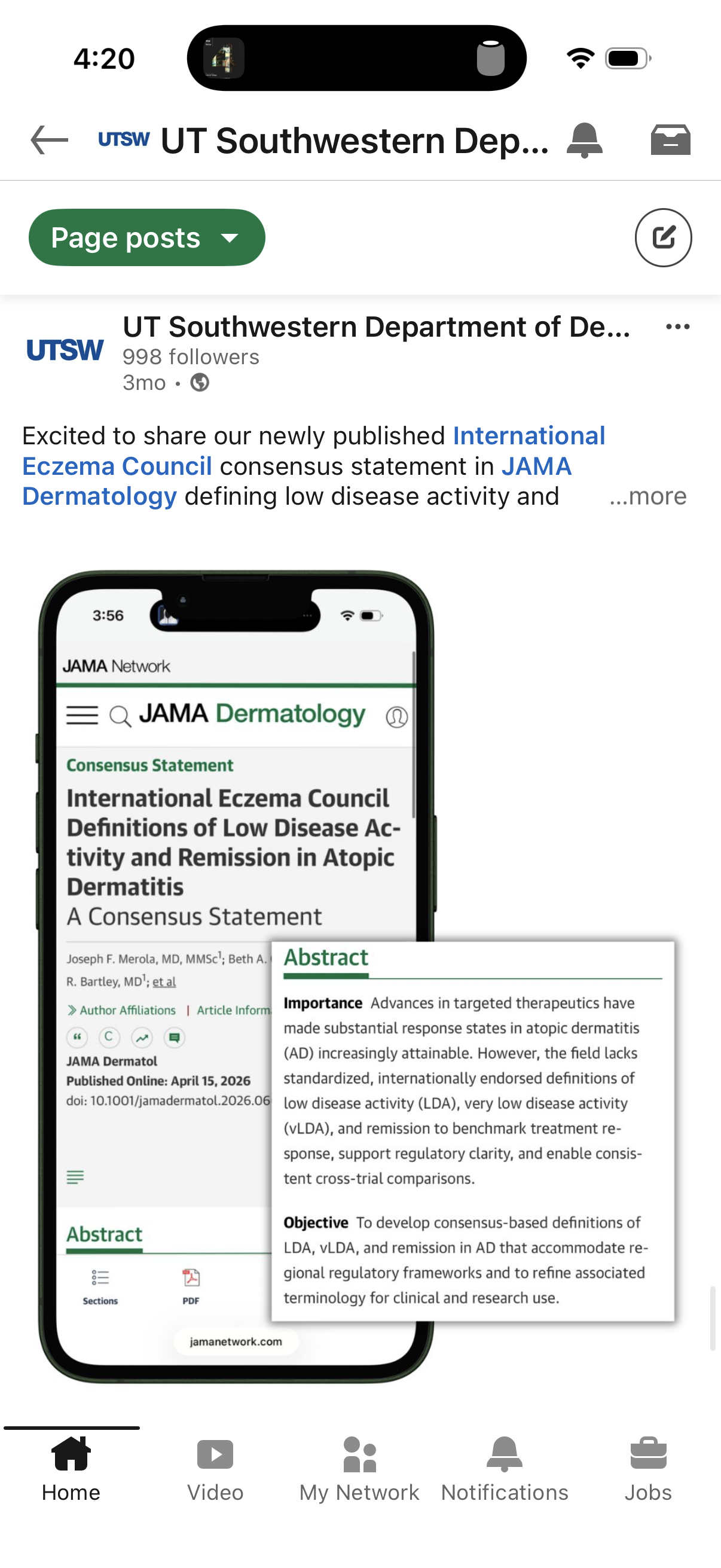Open UT Southwestern Department page from post header

coord(377,327)
